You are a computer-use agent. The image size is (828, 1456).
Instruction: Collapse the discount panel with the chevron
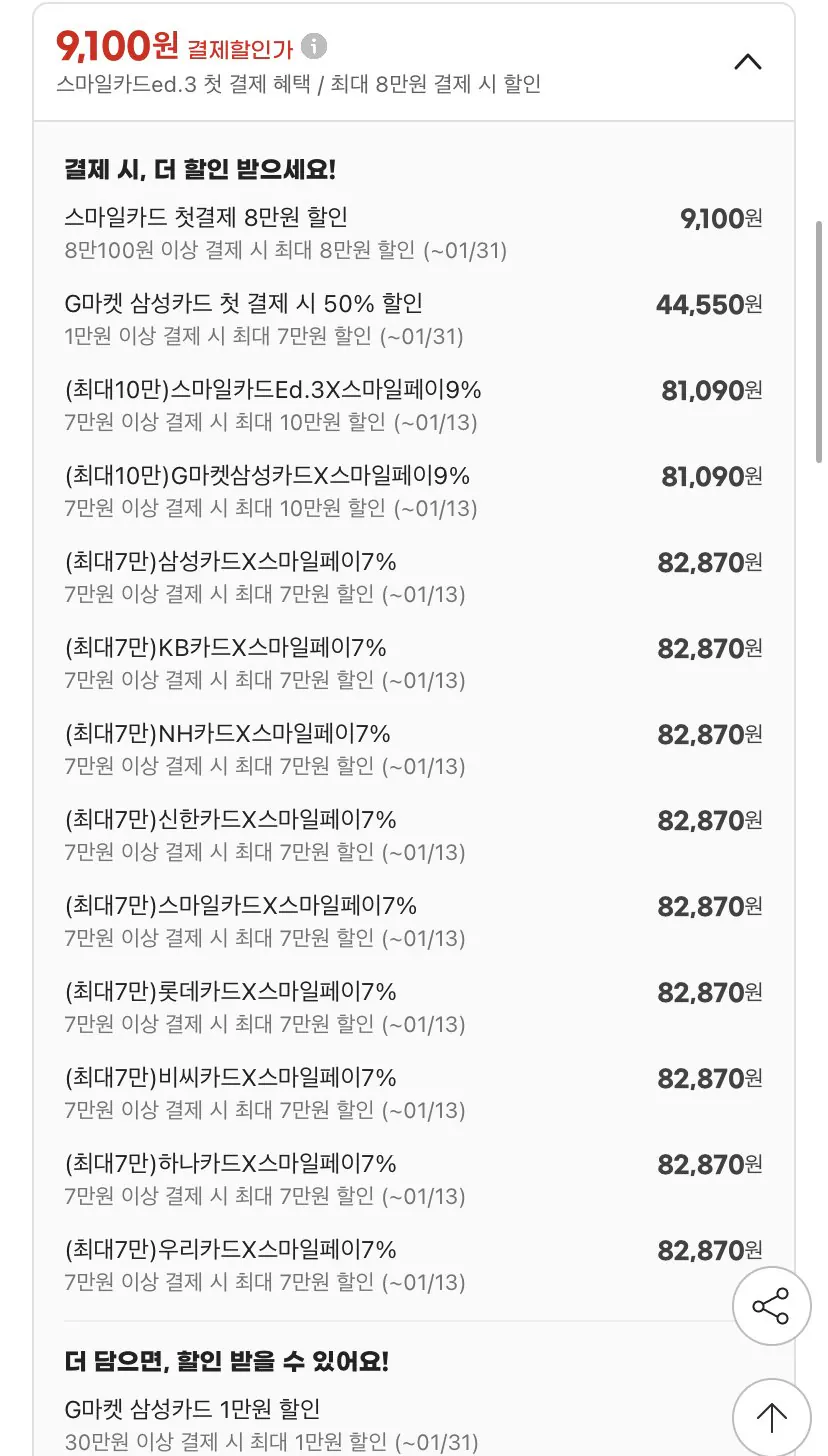coord(748,61)
